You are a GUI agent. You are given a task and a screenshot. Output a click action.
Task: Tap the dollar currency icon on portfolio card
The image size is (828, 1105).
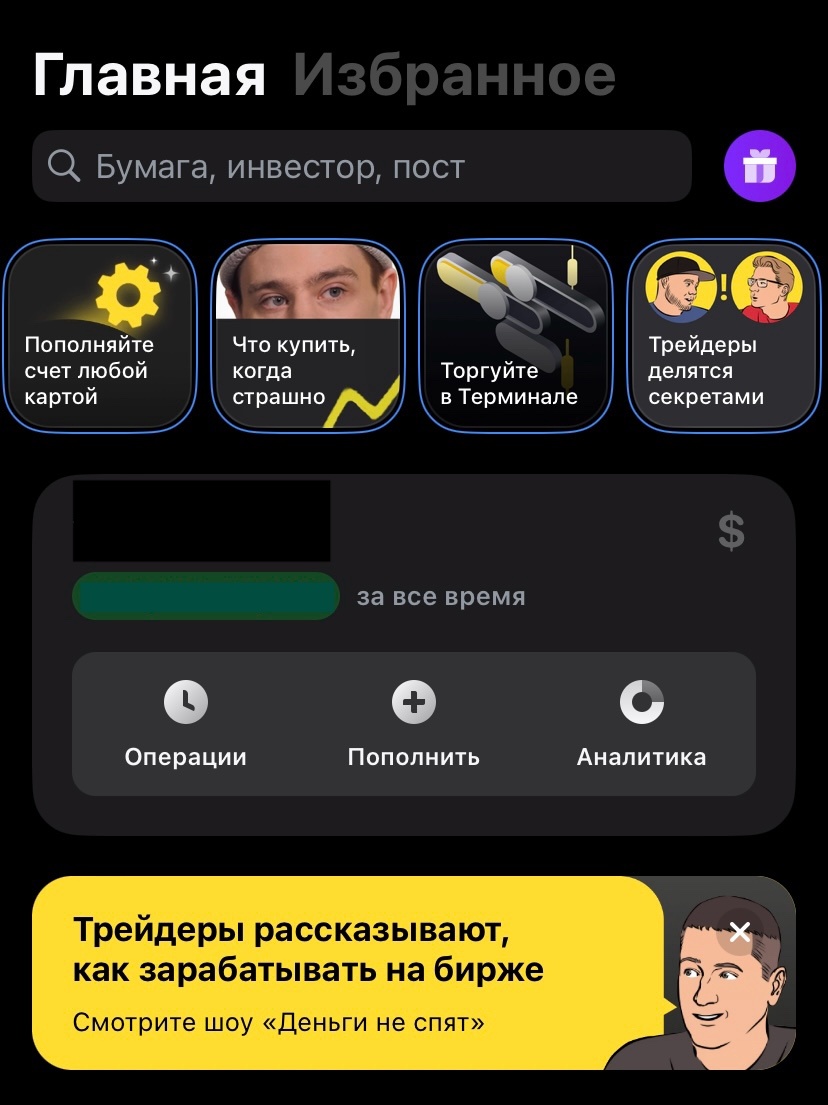click(x=730, y=531)
